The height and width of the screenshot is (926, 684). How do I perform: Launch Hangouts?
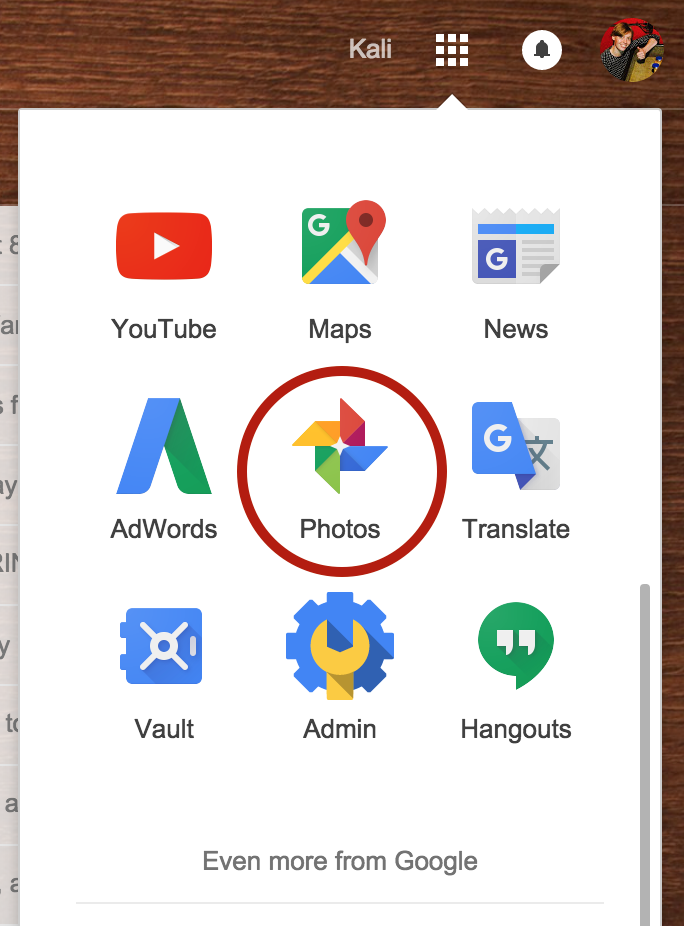pos(516,672)
